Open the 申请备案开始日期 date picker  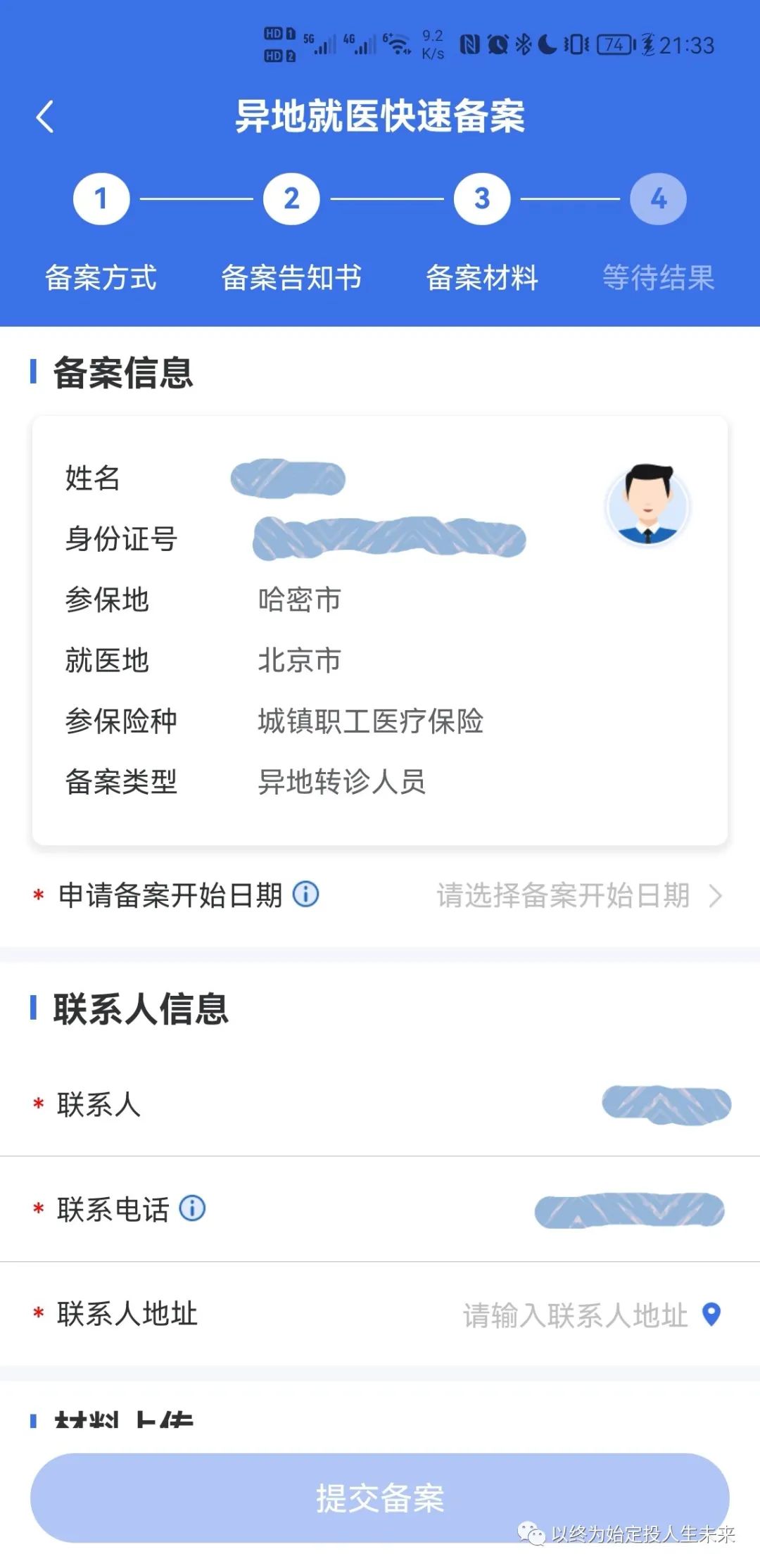(x=380, y=895)
